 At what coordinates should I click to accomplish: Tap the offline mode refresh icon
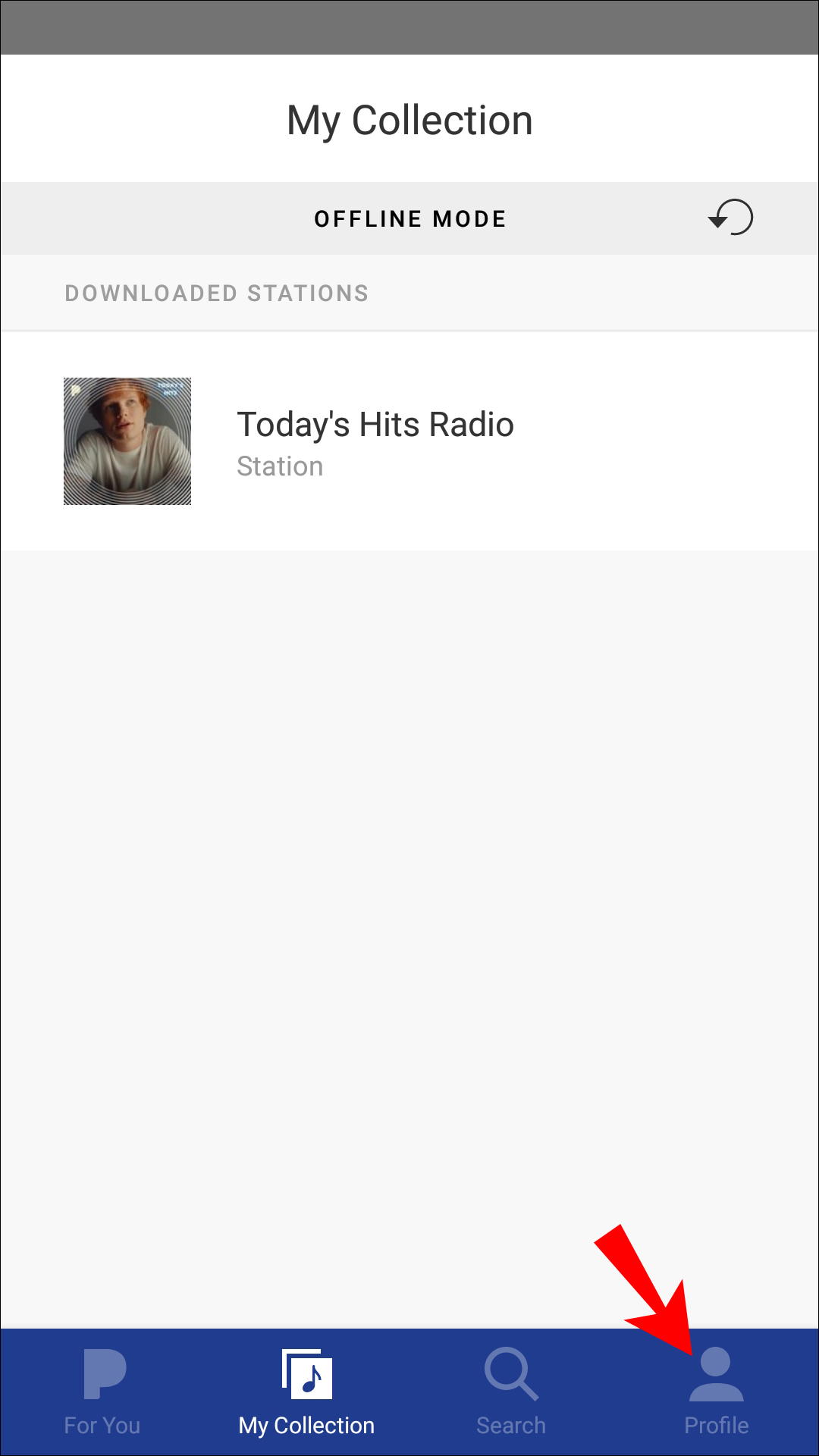tap(730, 218)
